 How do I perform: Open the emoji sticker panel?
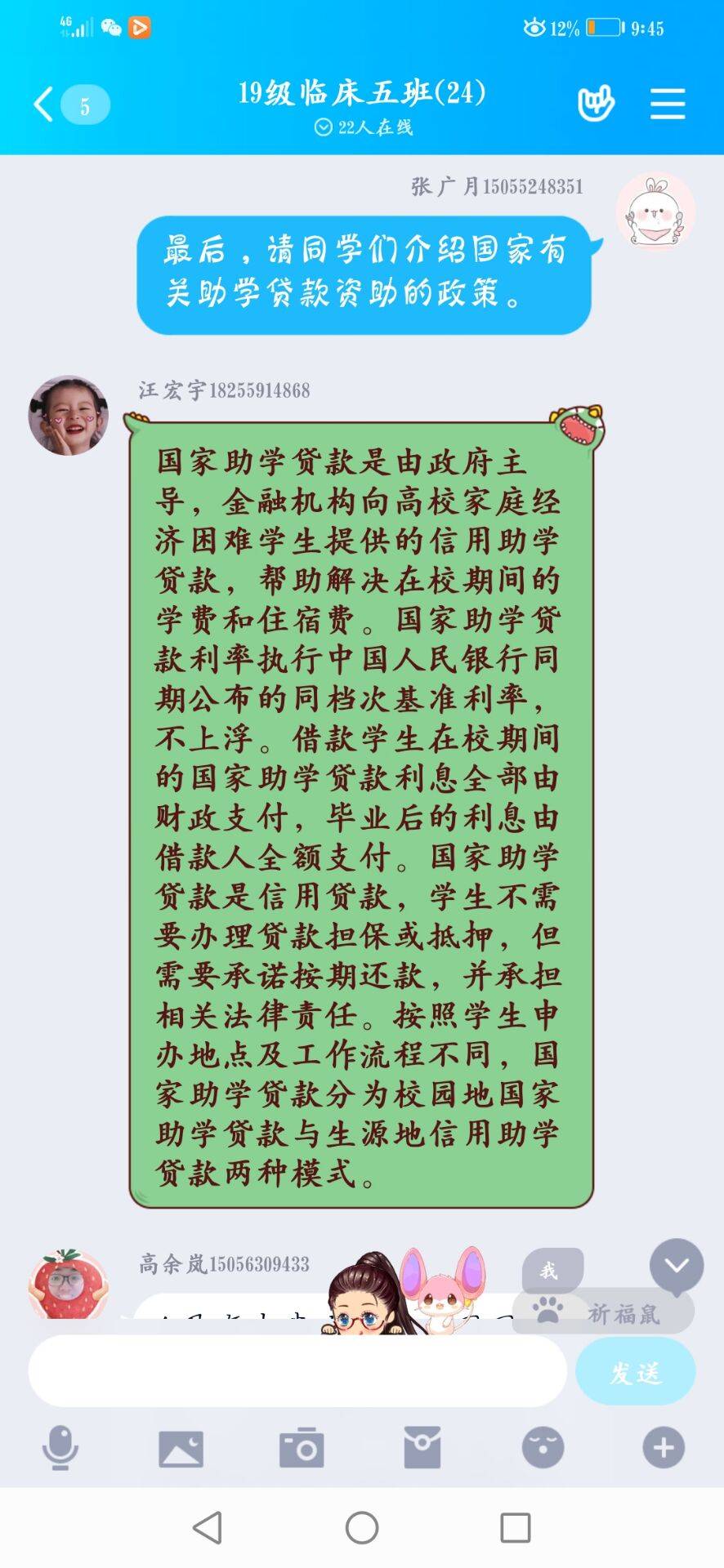(x=543, y=1448)
